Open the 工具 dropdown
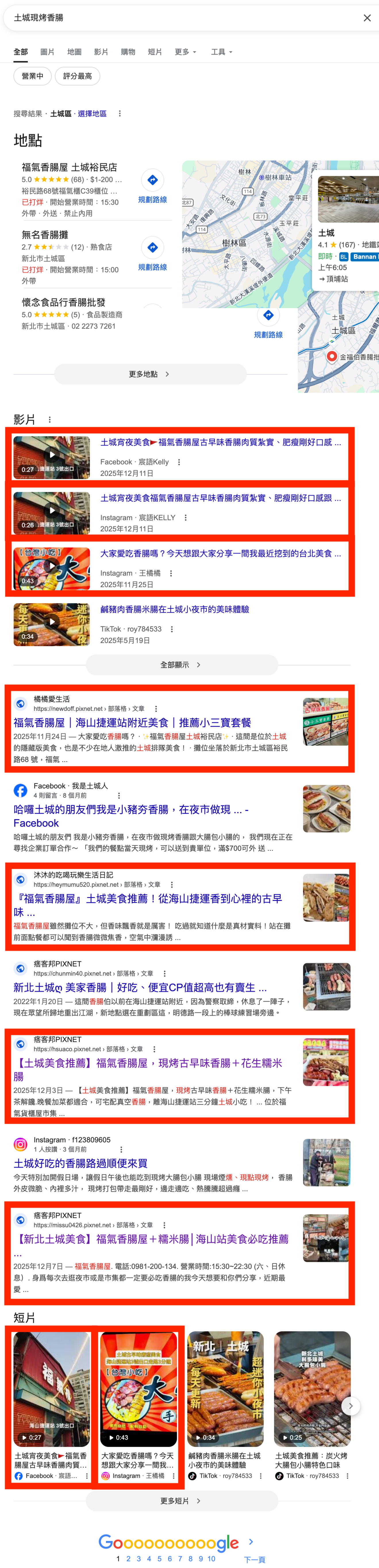The height and width of the screenshot is (1568, 379). point(222,52)
